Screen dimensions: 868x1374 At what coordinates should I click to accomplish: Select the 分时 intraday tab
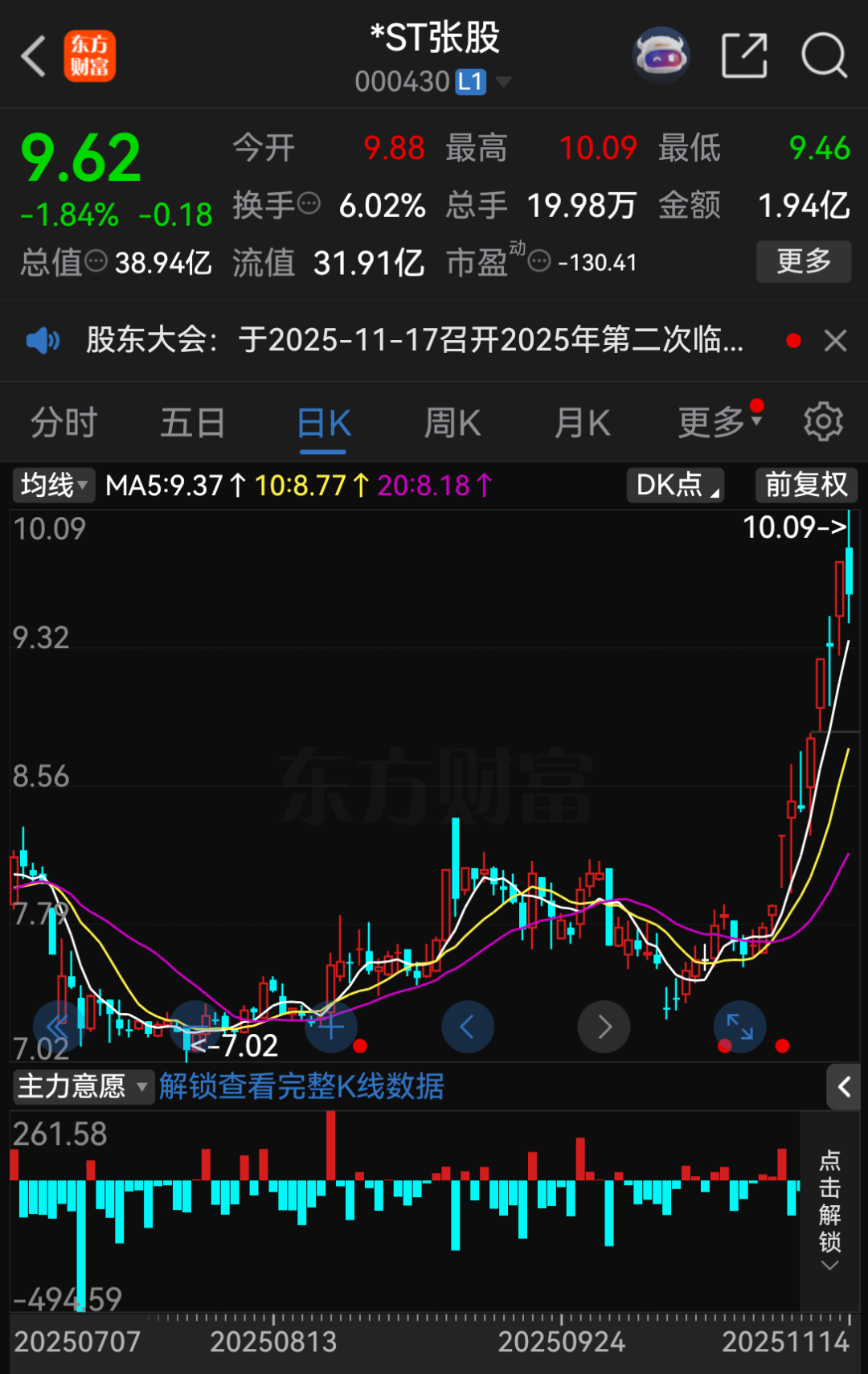click(62, 421)
